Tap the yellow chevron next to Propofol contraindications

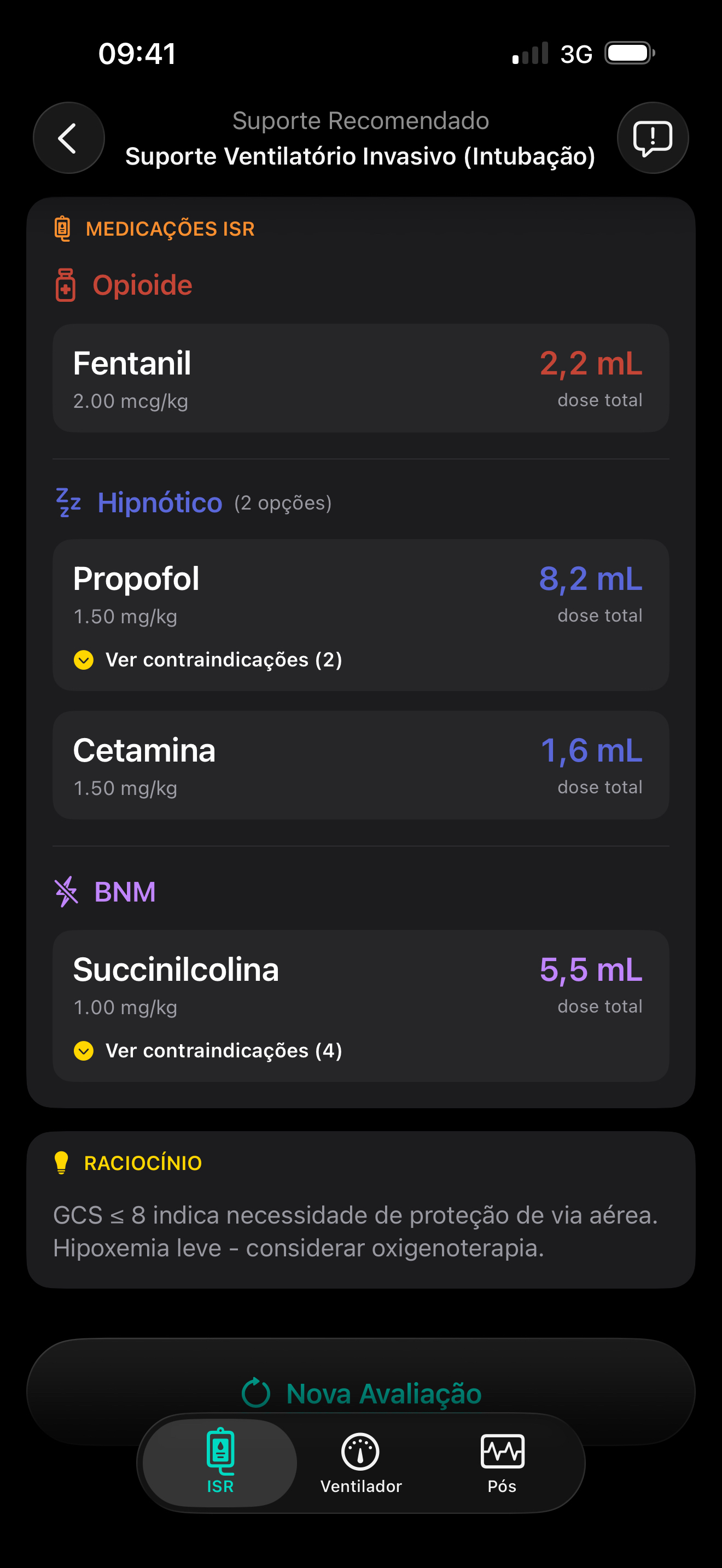[83, 659]
